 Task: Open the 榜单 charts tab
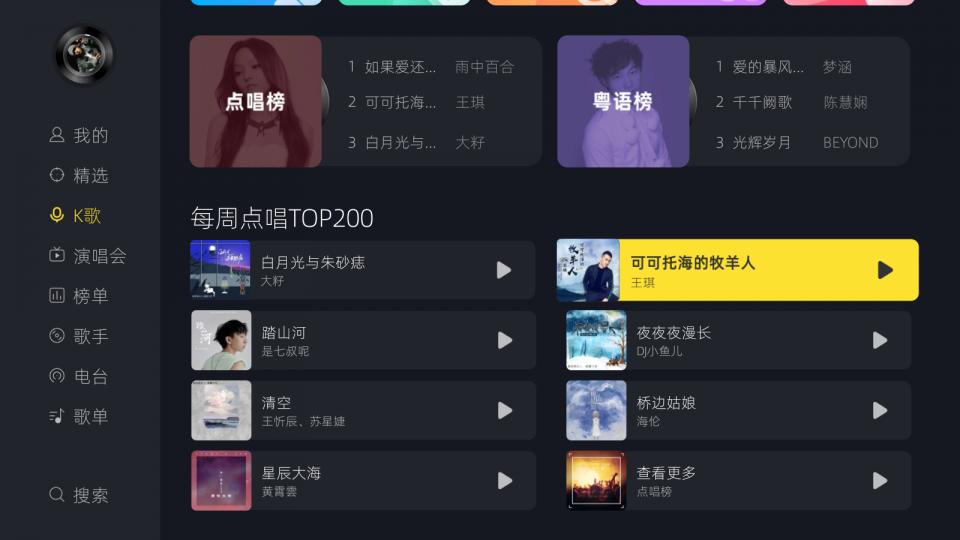[x=79, y=296]
